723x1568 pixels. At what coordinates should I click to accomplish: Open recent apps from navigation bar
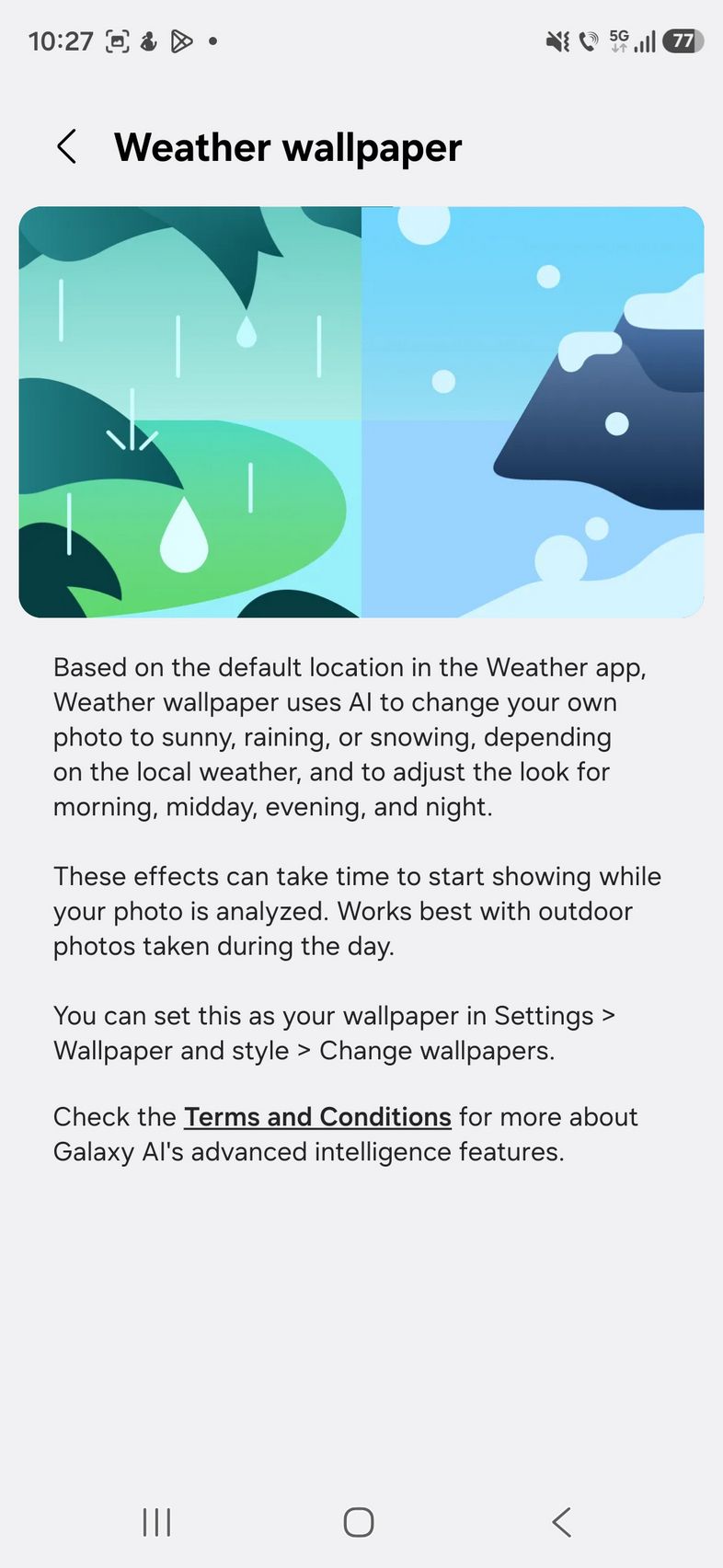click(x=157, y=1522)
